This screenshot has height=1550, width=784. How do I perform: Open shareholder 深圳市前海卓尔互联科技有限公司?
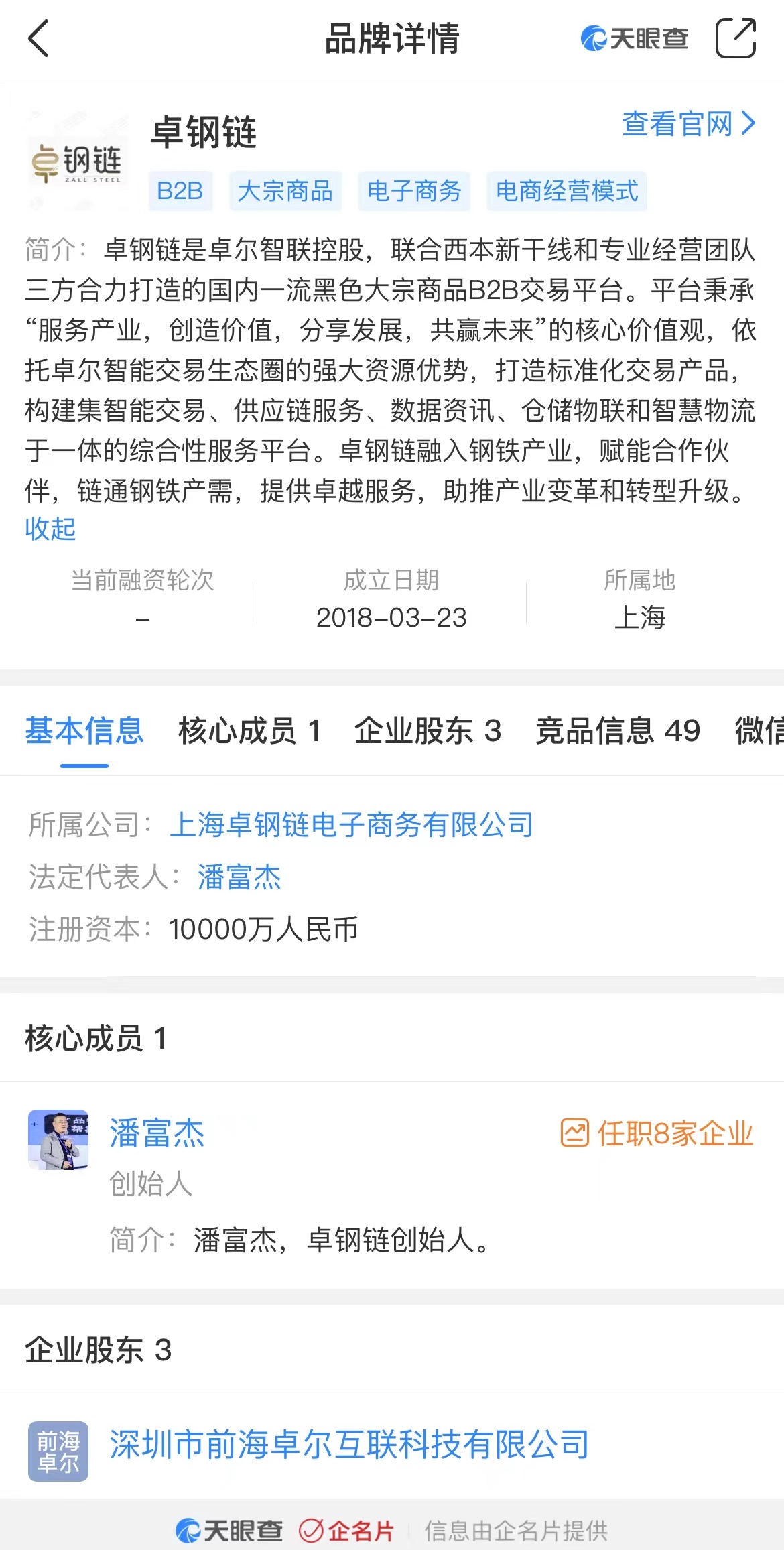(x=349, y=1444)
